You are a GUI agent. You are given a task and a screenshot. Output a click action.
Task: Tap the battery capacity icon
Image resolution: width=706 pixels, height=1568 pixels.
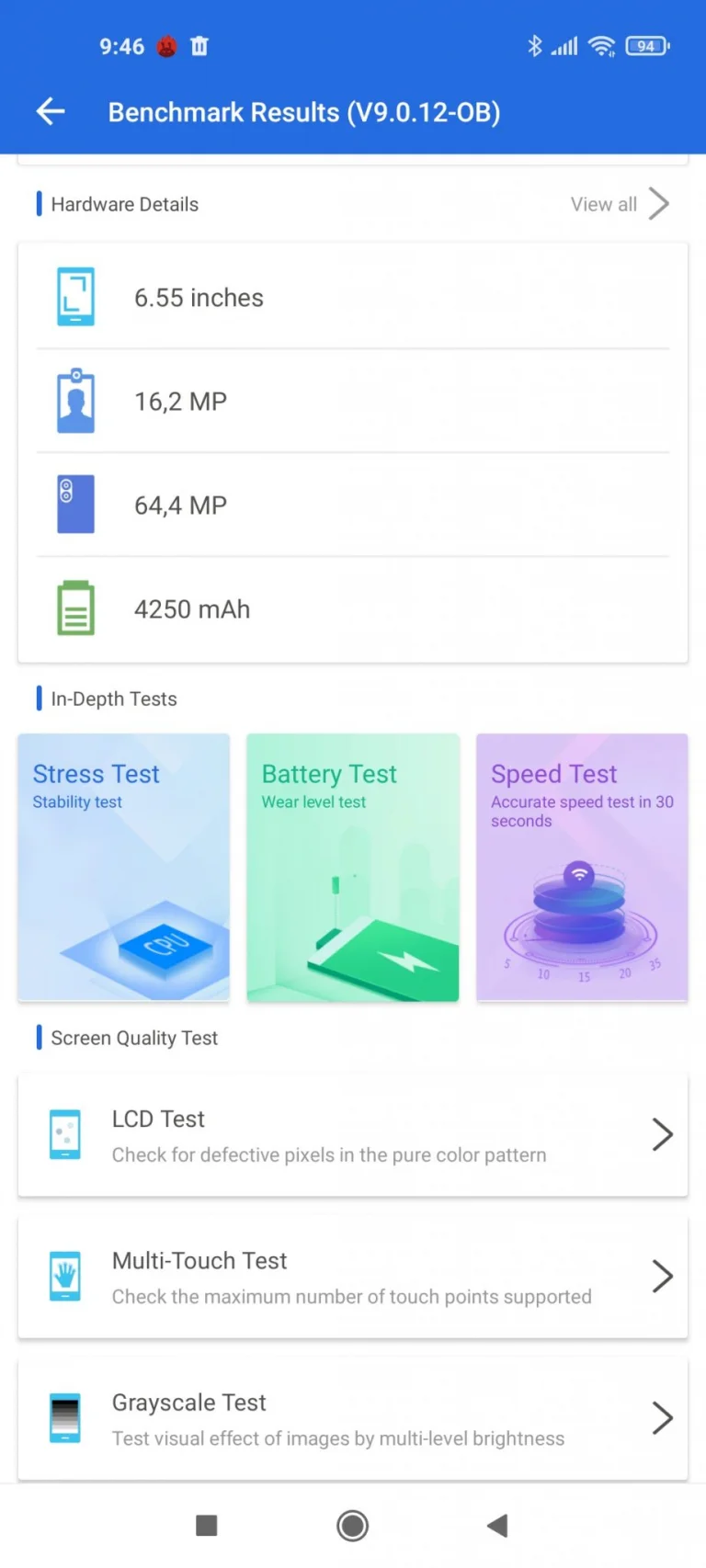(75, 608)
